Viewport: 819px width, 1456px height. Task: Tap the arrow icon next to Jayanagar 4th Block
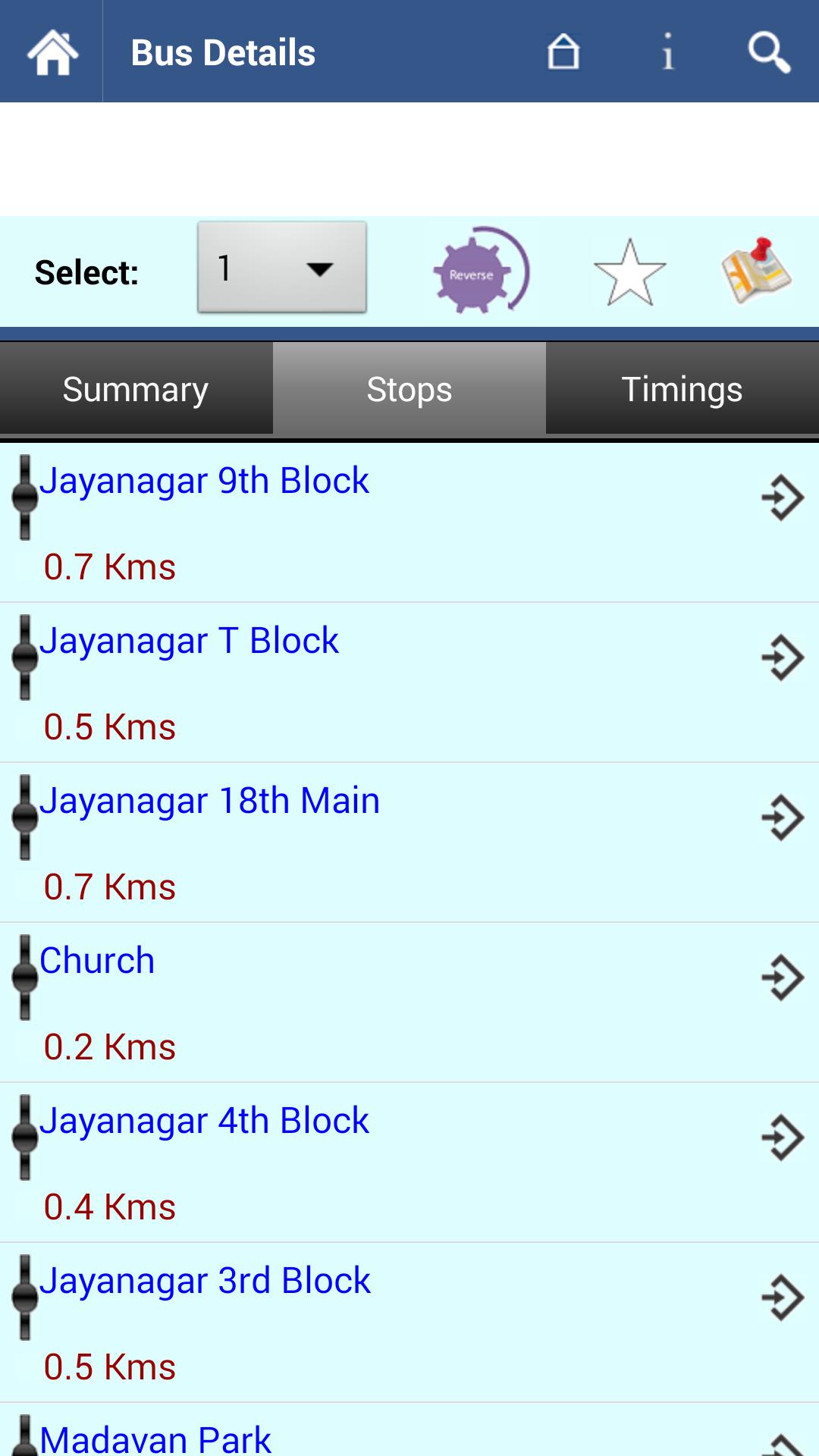click(x=782, y=1137)
